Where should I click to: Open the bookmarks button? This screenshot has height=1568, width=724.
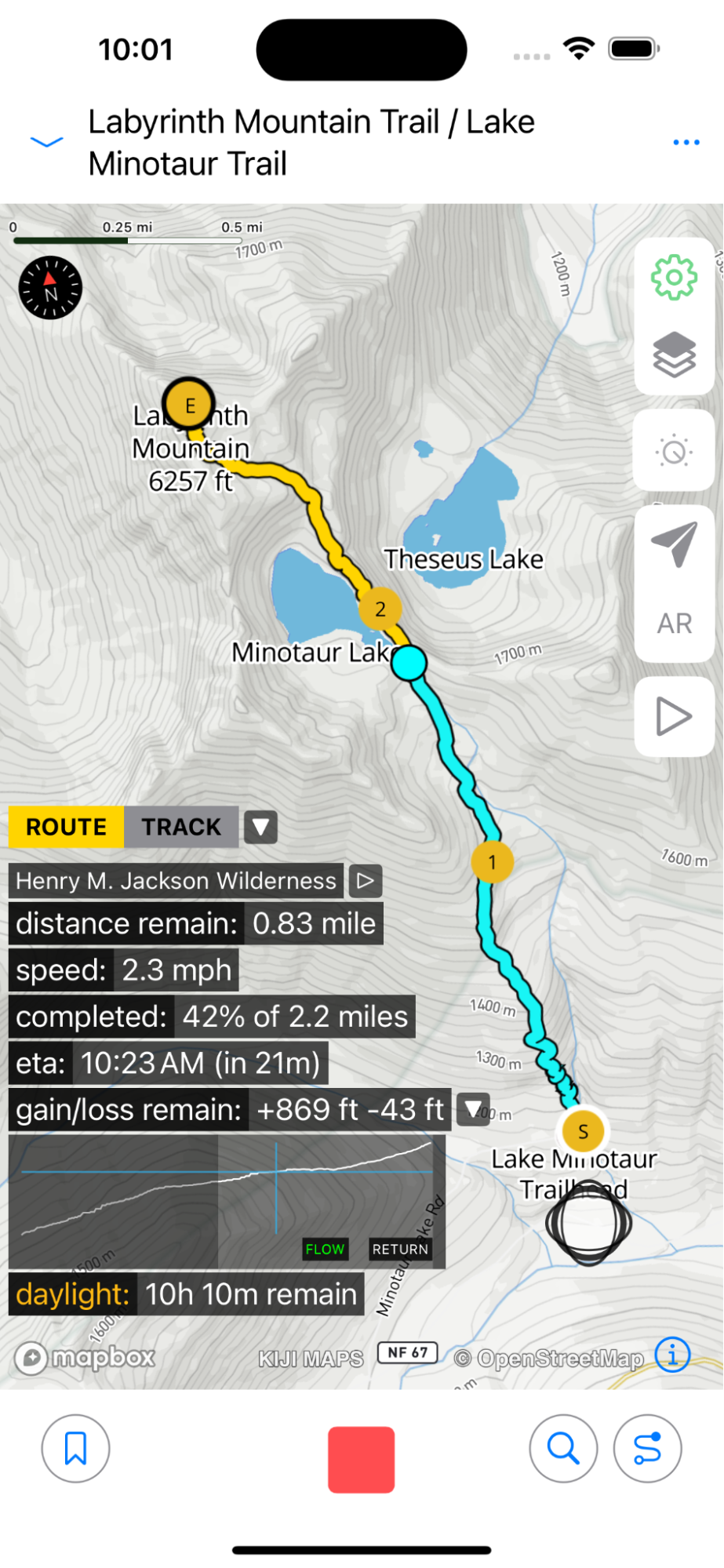tap(75, 1448)
